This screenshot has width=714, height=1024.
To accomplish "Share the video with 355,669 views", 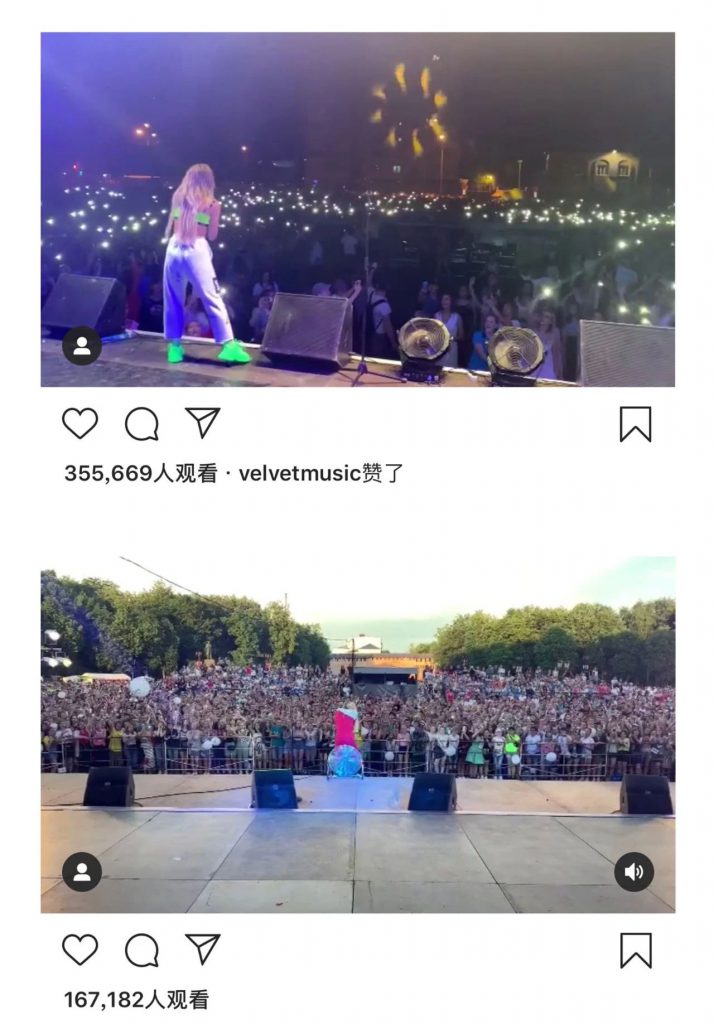I will click(x=203, y=423).
